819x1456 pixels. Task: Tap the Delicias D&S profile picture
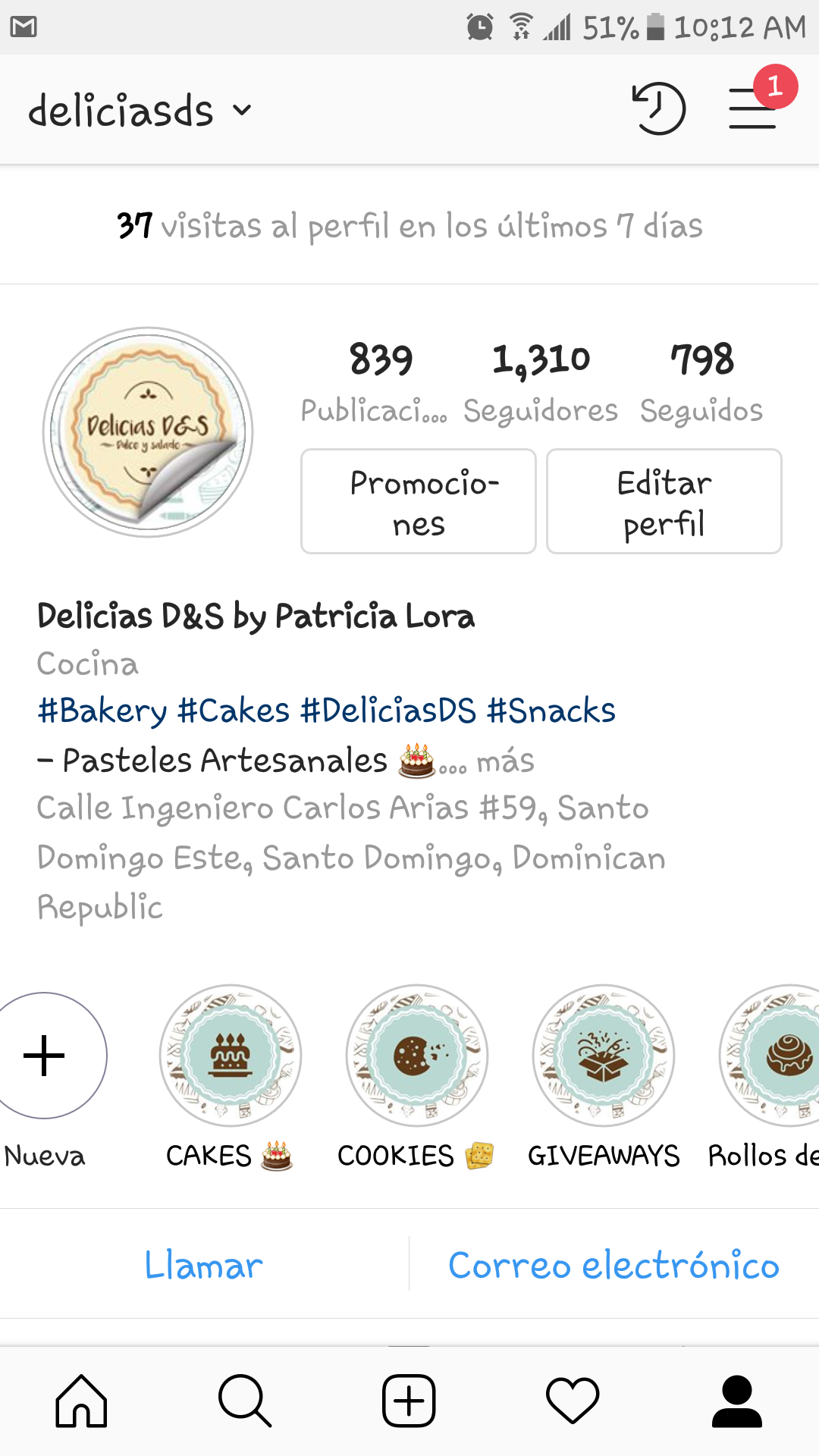coord(148,432)
